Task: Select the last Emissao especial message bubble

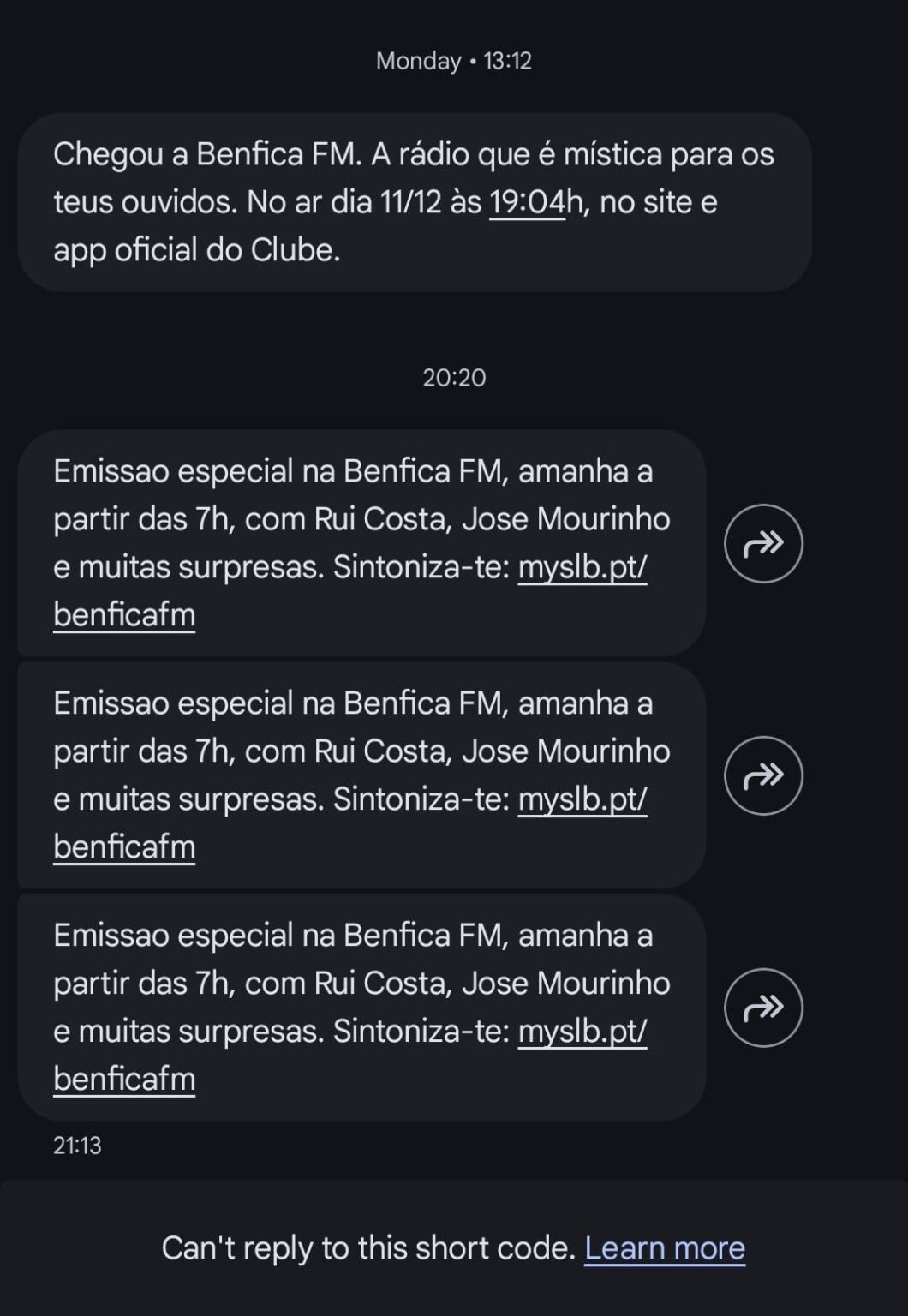Action: click(360, 1005)
